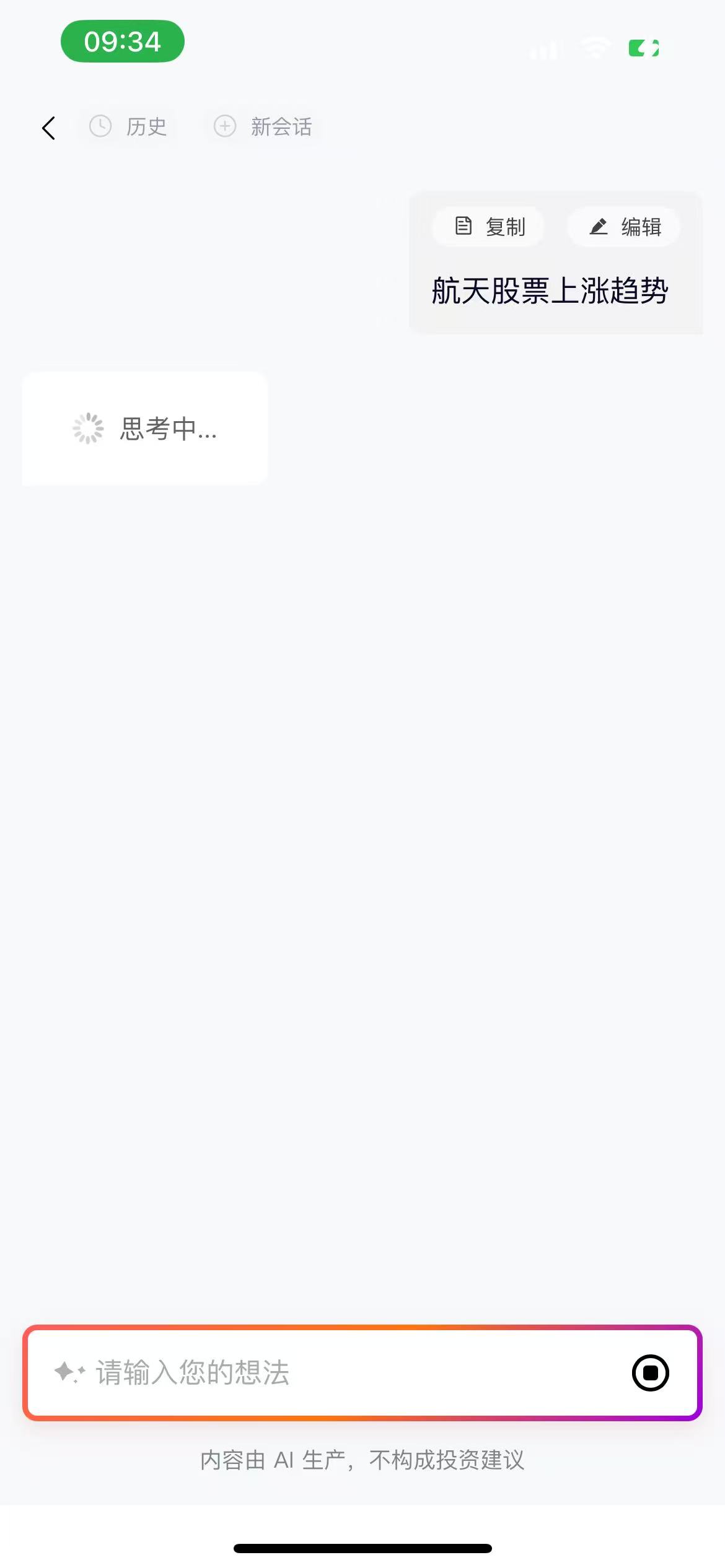Open the 历史 conversation history

click(129, 127)
